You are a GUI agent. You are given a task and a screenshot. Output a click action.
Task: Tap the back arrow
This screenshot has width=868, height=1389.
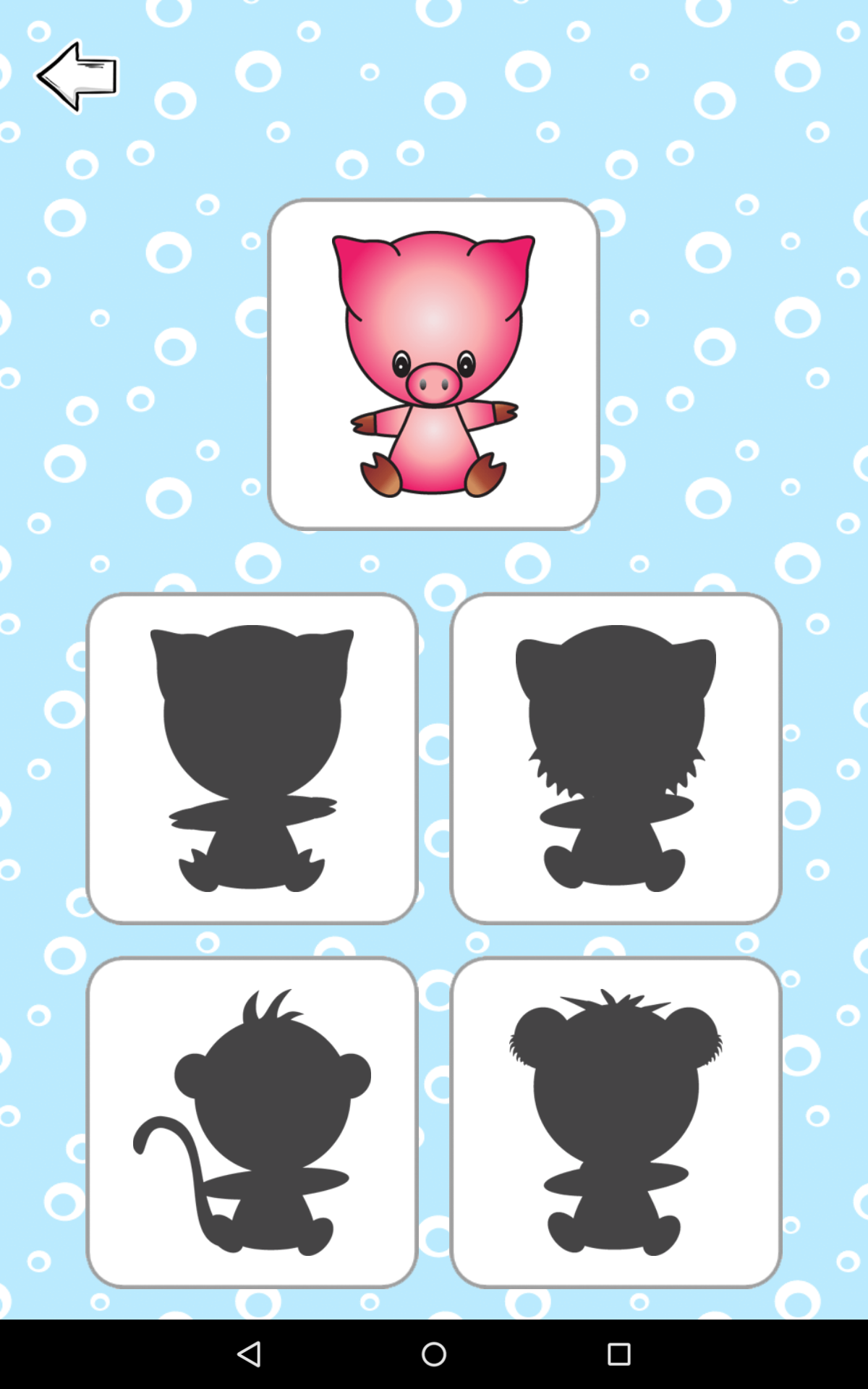point(77,76)
